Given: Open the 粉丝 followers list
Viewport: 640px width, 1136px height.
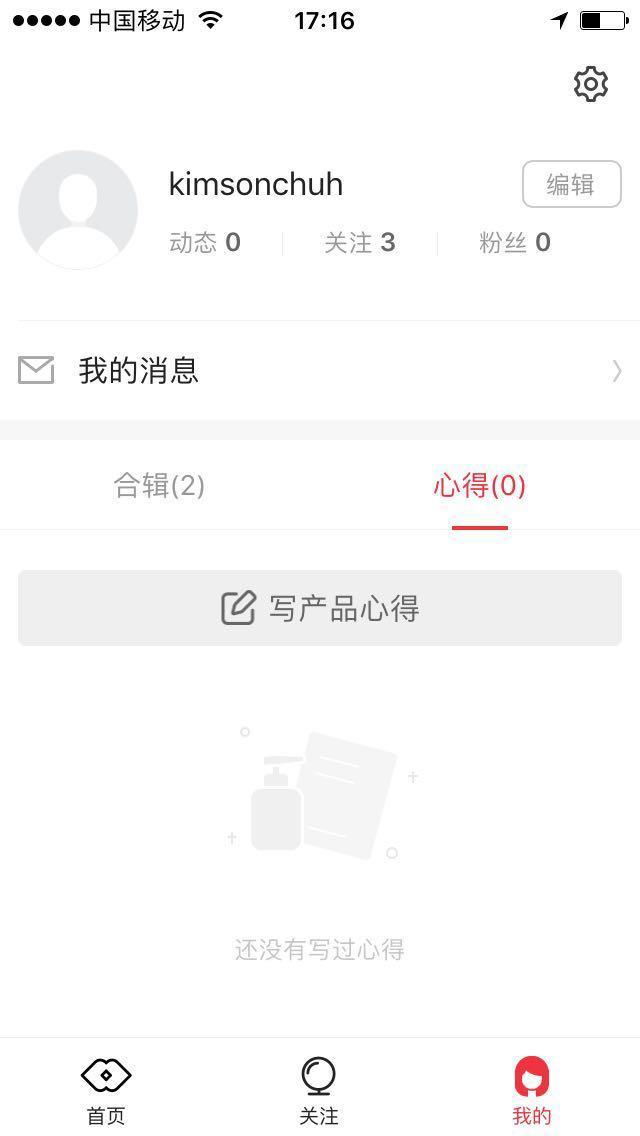Looking at the screenshot, I should pyautogui.click(x=514, y=243).
